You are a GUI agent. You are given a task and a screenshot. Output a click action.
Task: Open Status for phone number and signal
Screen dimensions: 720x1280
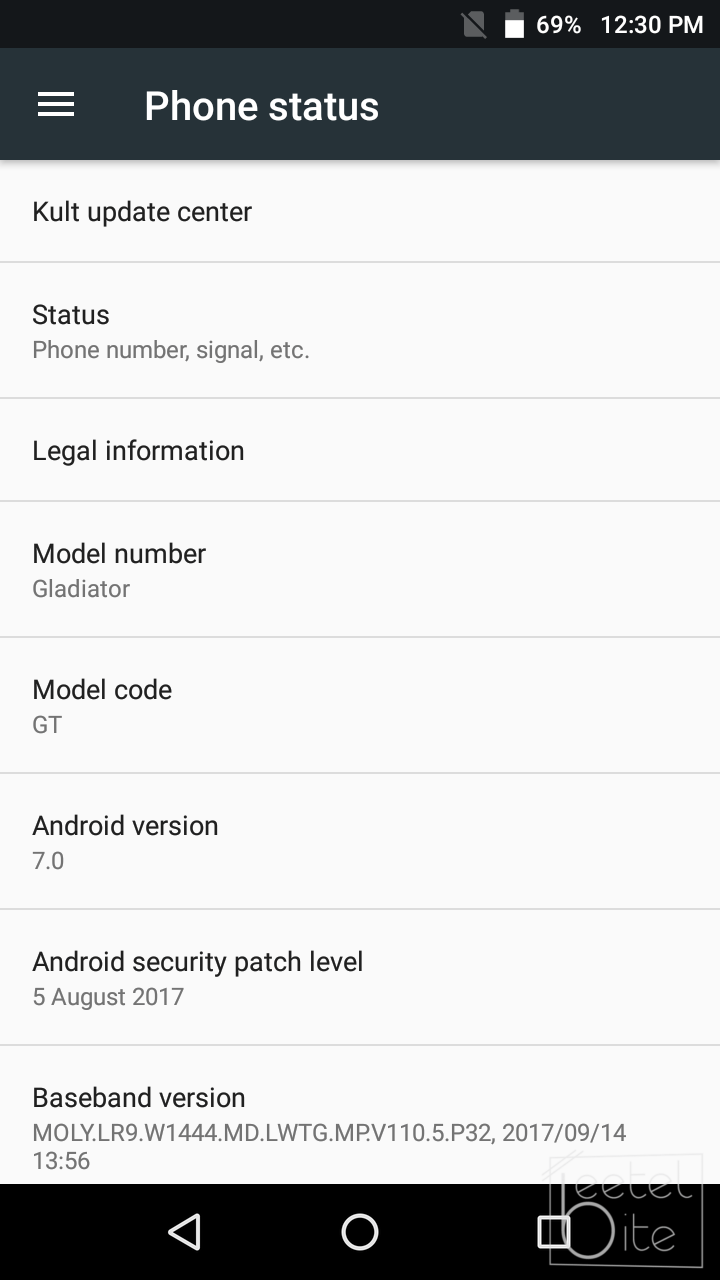tap(360, 331)
